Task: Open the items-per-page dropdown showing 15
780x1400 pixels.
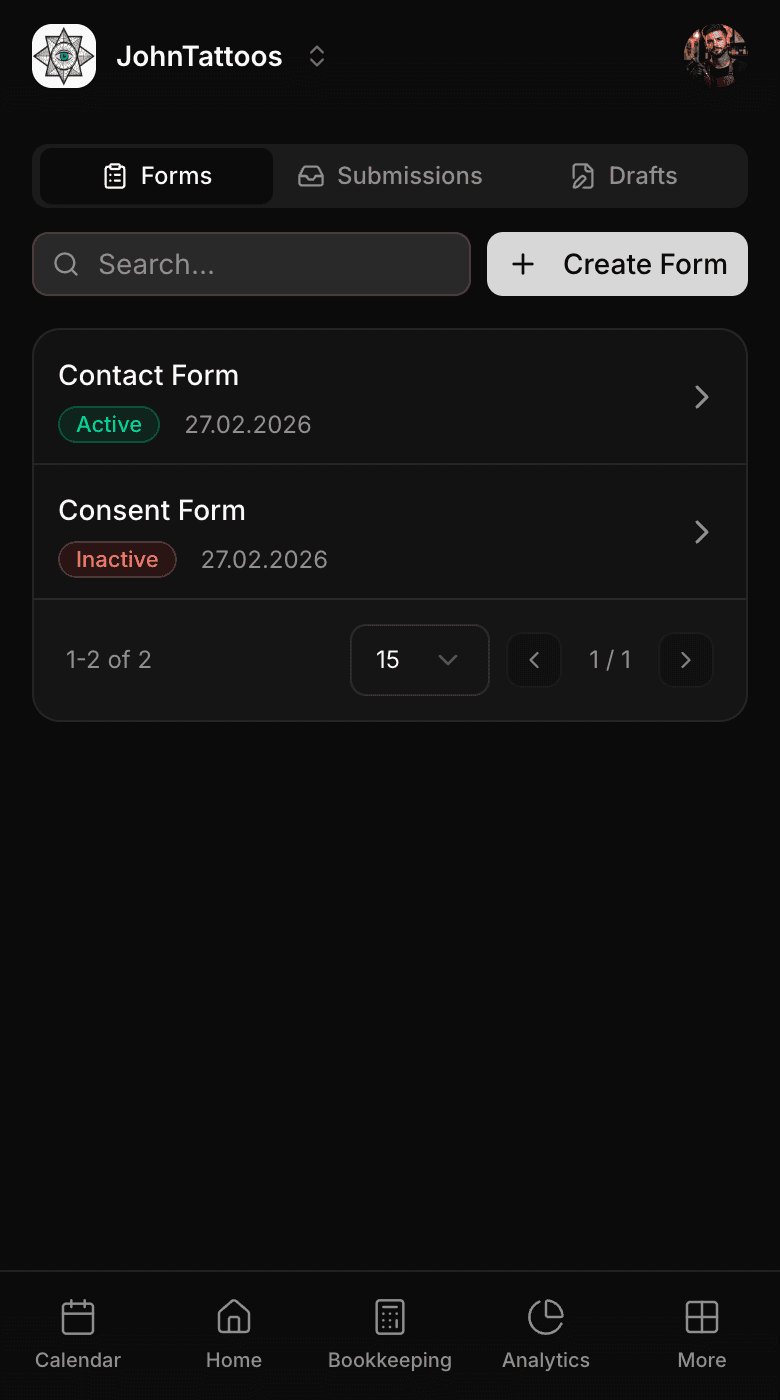Action: [x=419, y=660]
